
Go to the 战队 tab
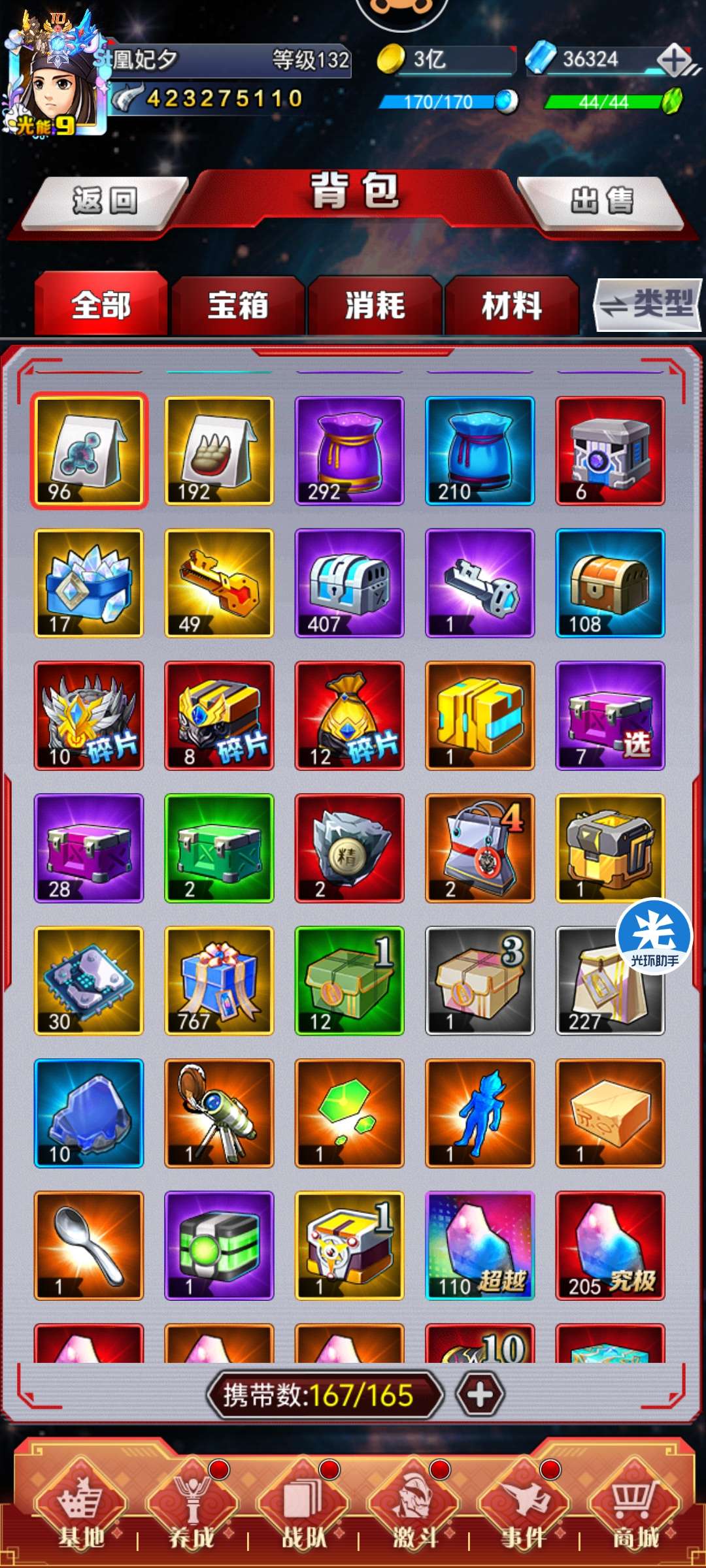click(x=302, y=1509)
